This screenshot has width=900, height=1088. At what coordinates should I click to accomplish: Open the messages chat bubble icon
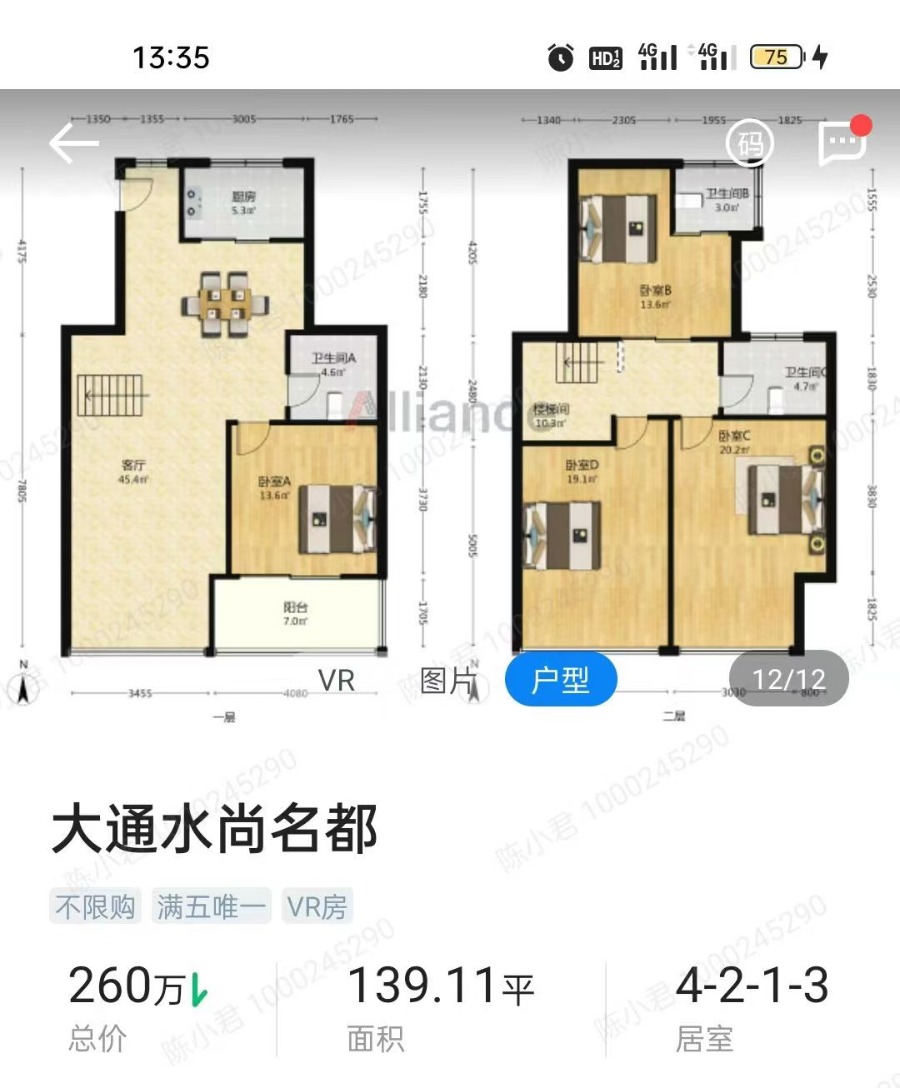coord(841,144)
